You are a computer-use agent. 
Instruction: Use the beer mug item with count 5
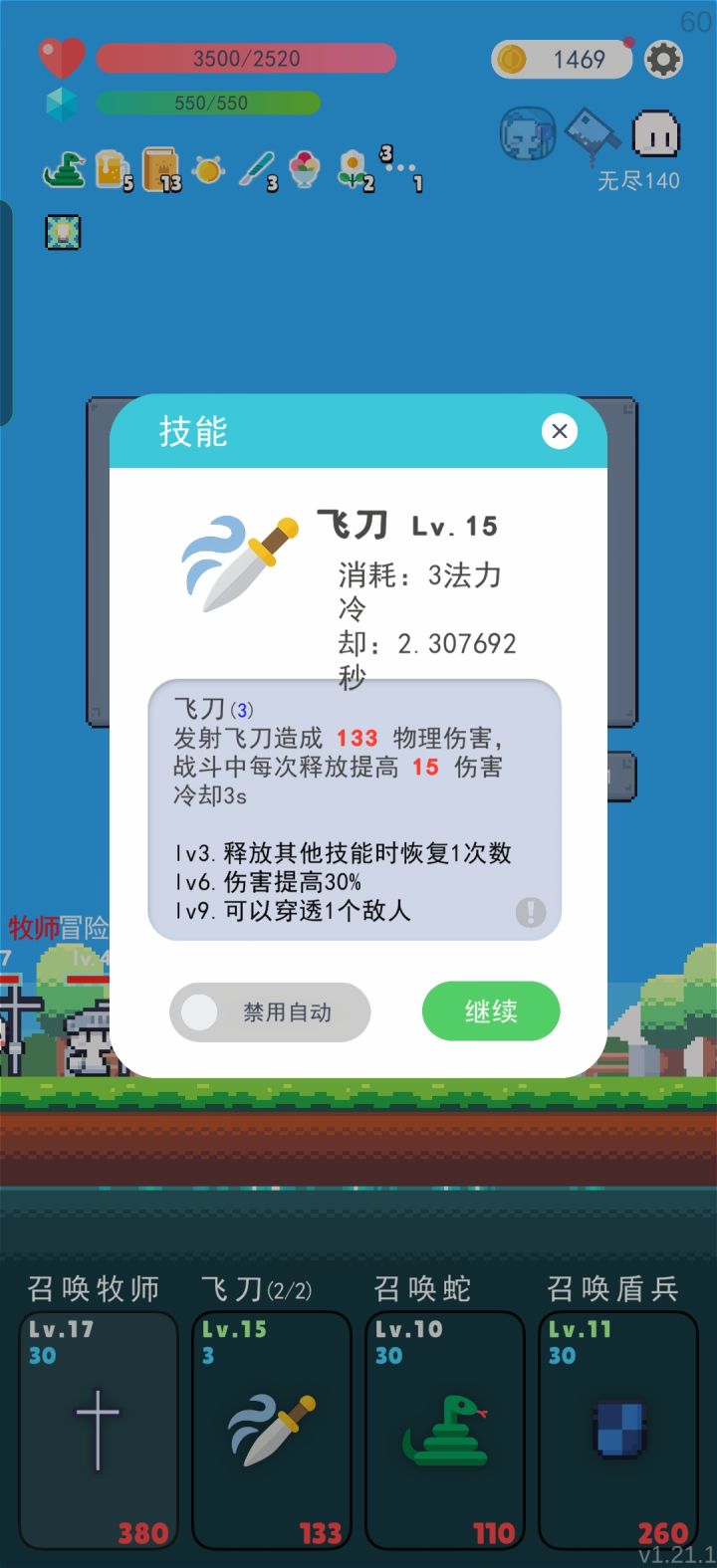pos(110,171)
